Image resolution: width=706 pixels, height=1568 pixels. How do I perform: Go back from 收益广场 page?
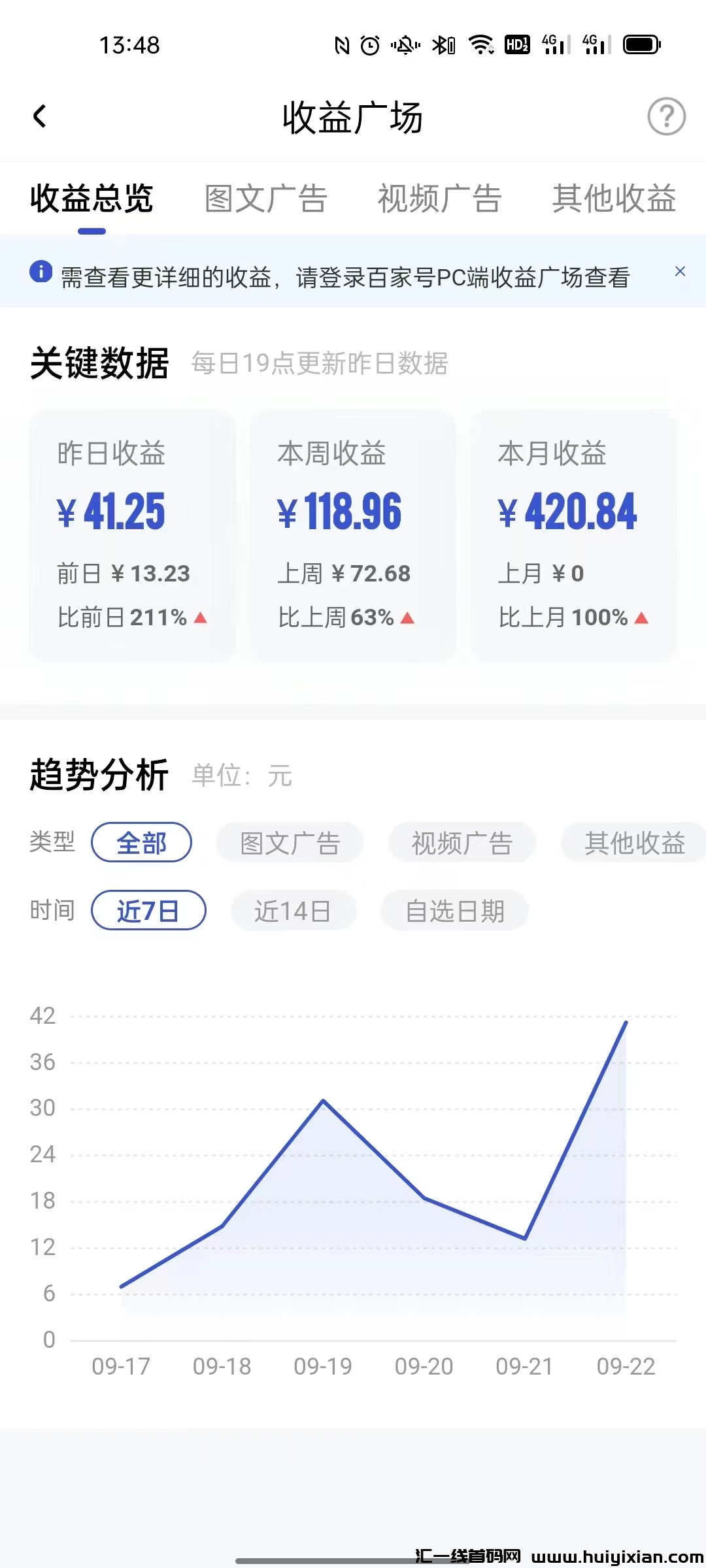pyautogui.click(x=40, y=117)
